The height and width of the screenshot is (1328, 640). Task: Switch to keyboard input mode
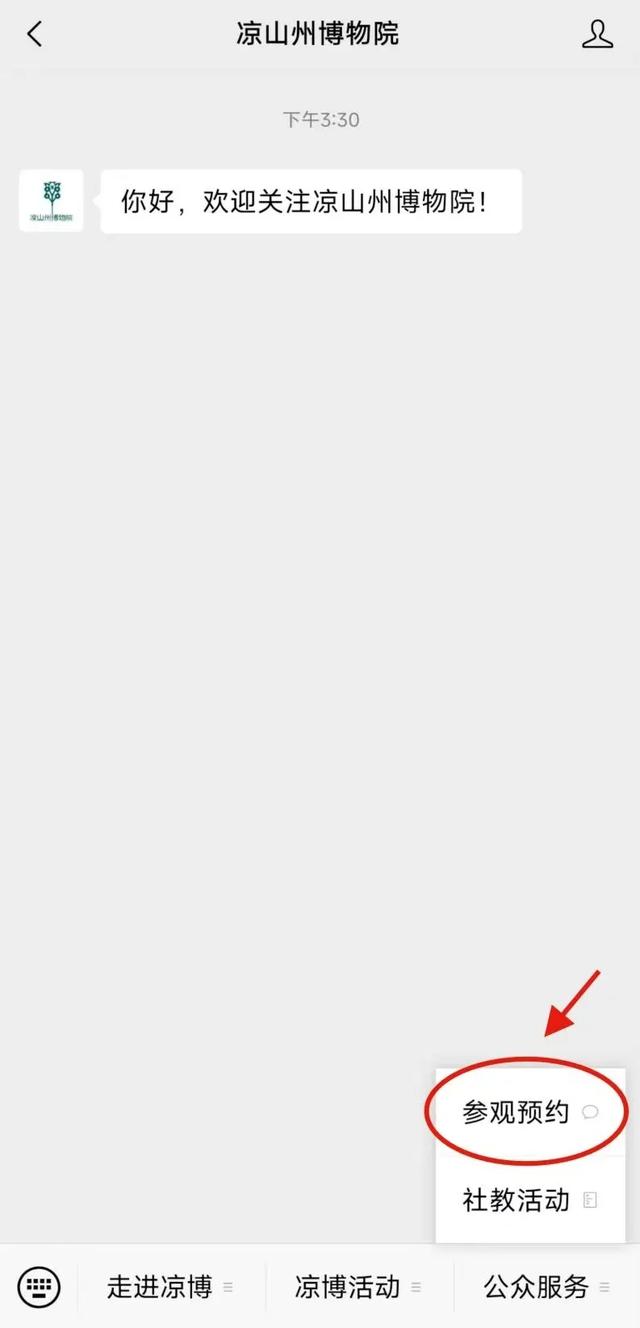39,1286
